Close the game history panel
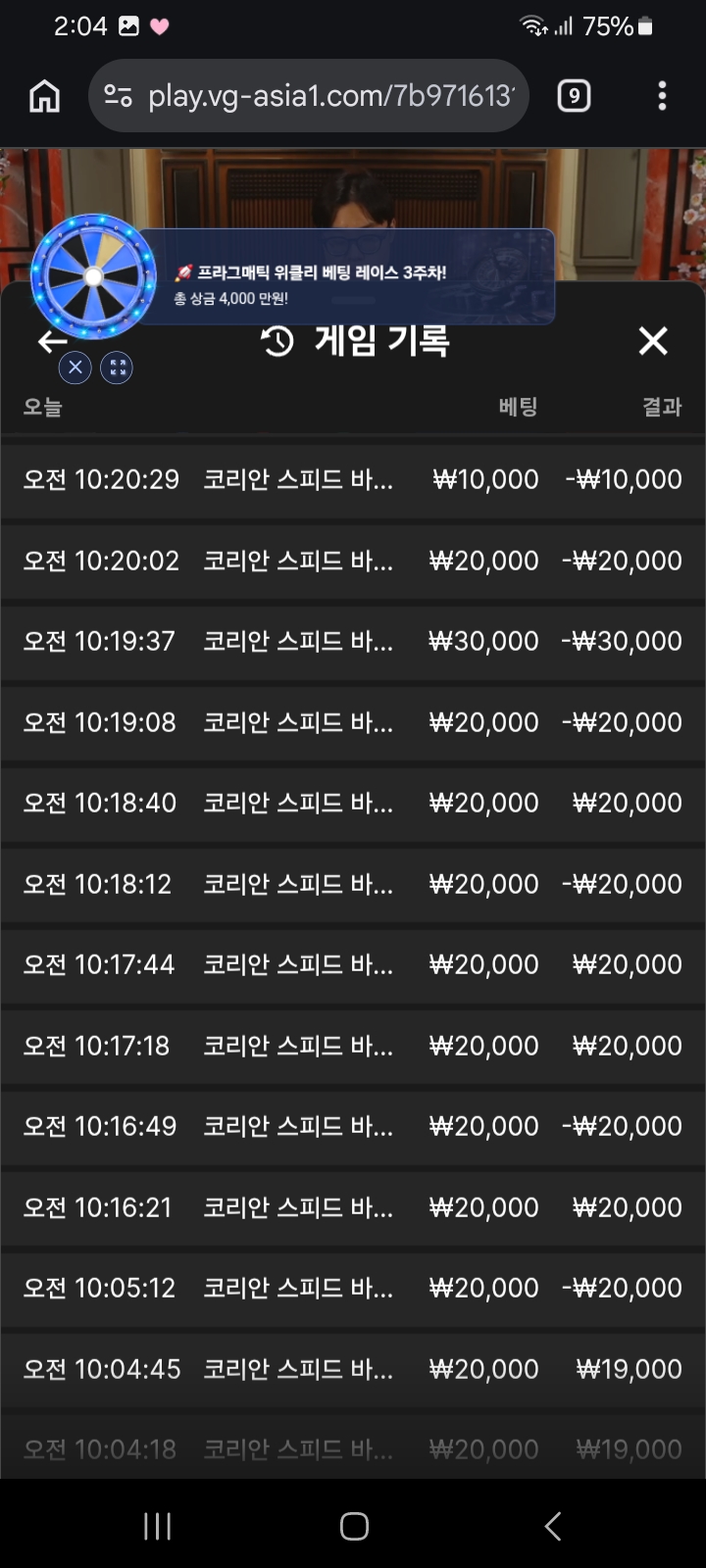 click(653, 341)
